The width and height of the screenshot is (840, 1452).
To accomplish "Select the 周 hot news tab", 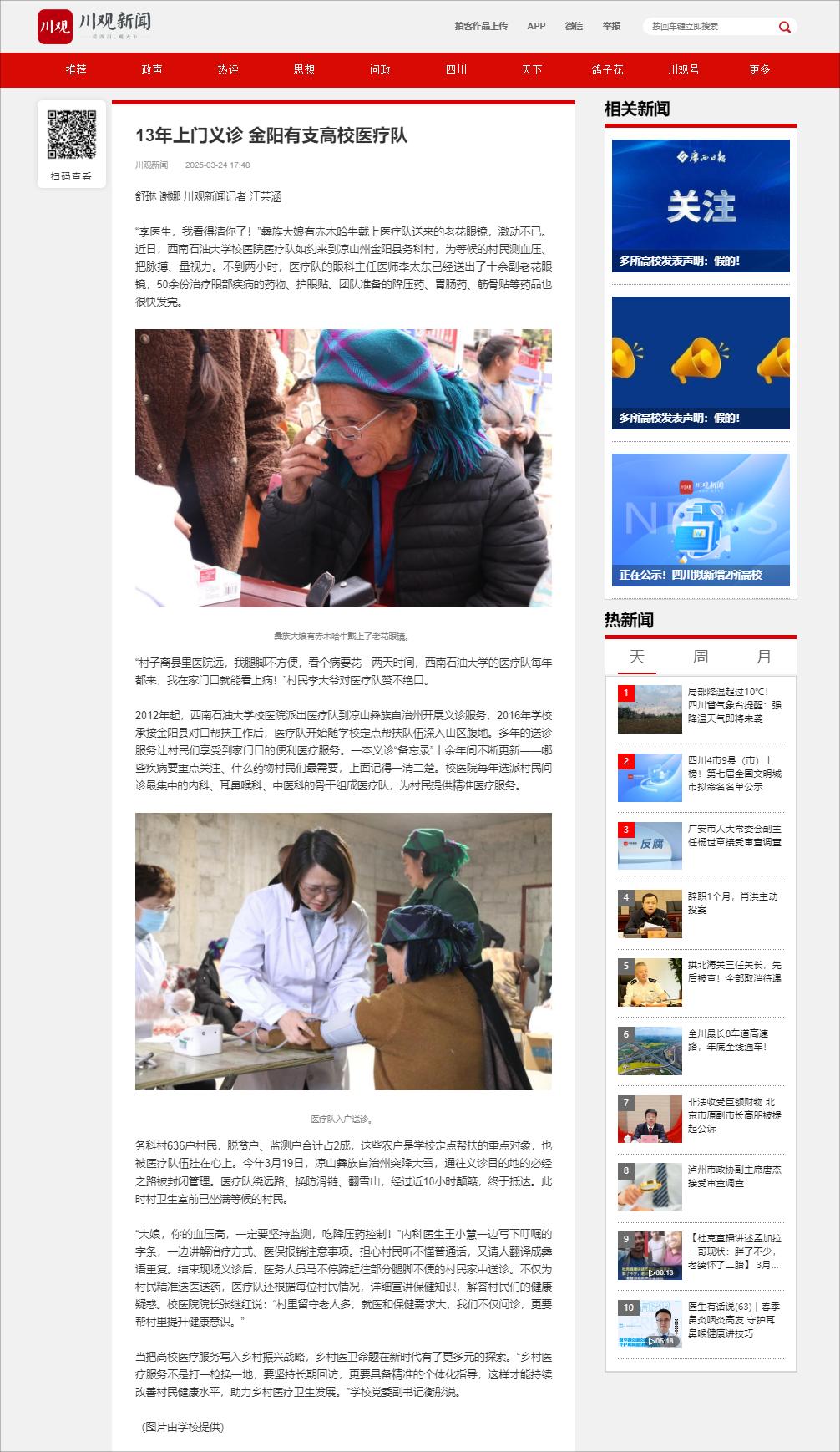I will point(701,657).
